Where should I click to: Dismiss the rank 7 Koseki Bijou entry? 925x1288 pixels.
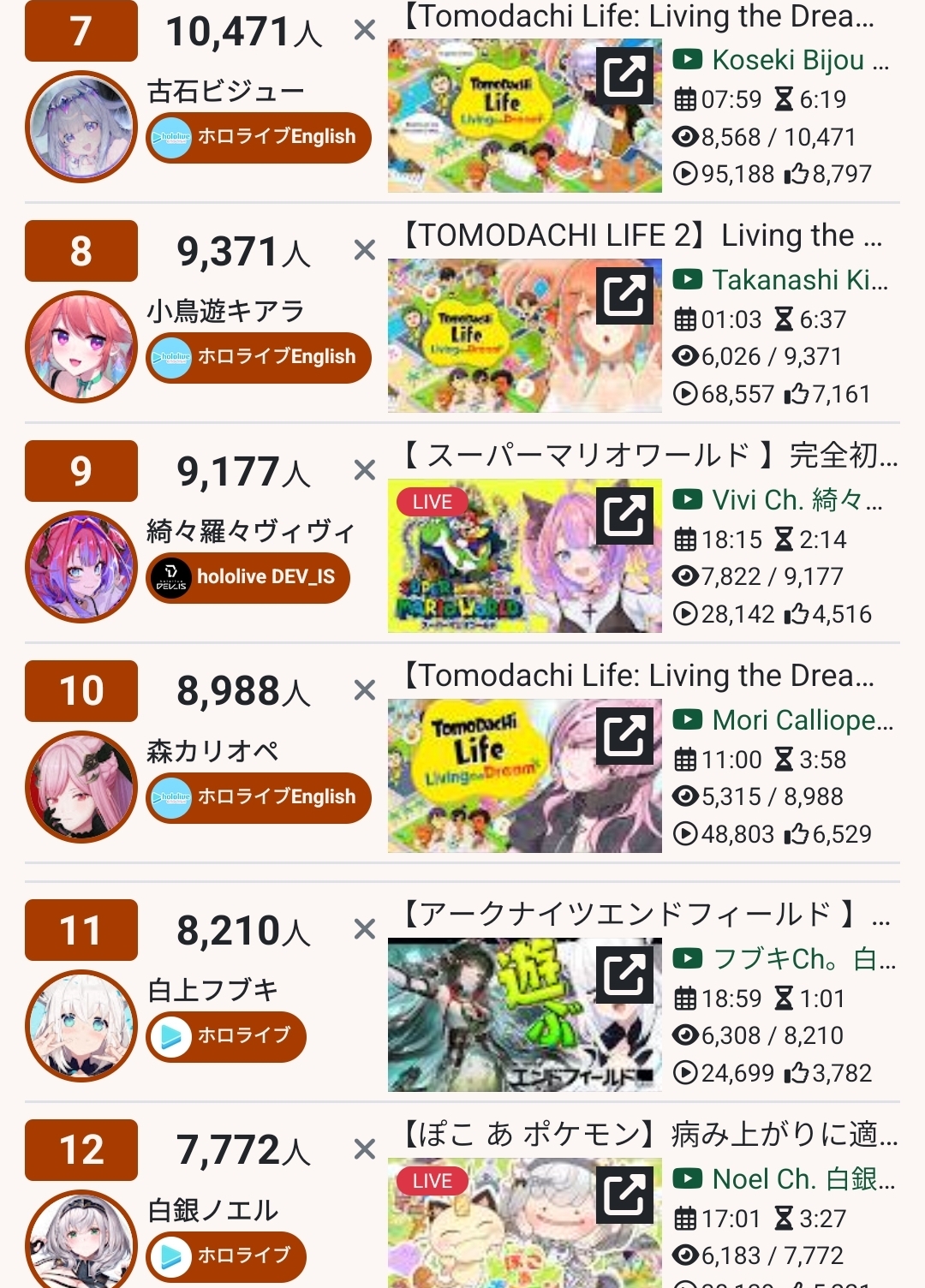coord(365,31)
